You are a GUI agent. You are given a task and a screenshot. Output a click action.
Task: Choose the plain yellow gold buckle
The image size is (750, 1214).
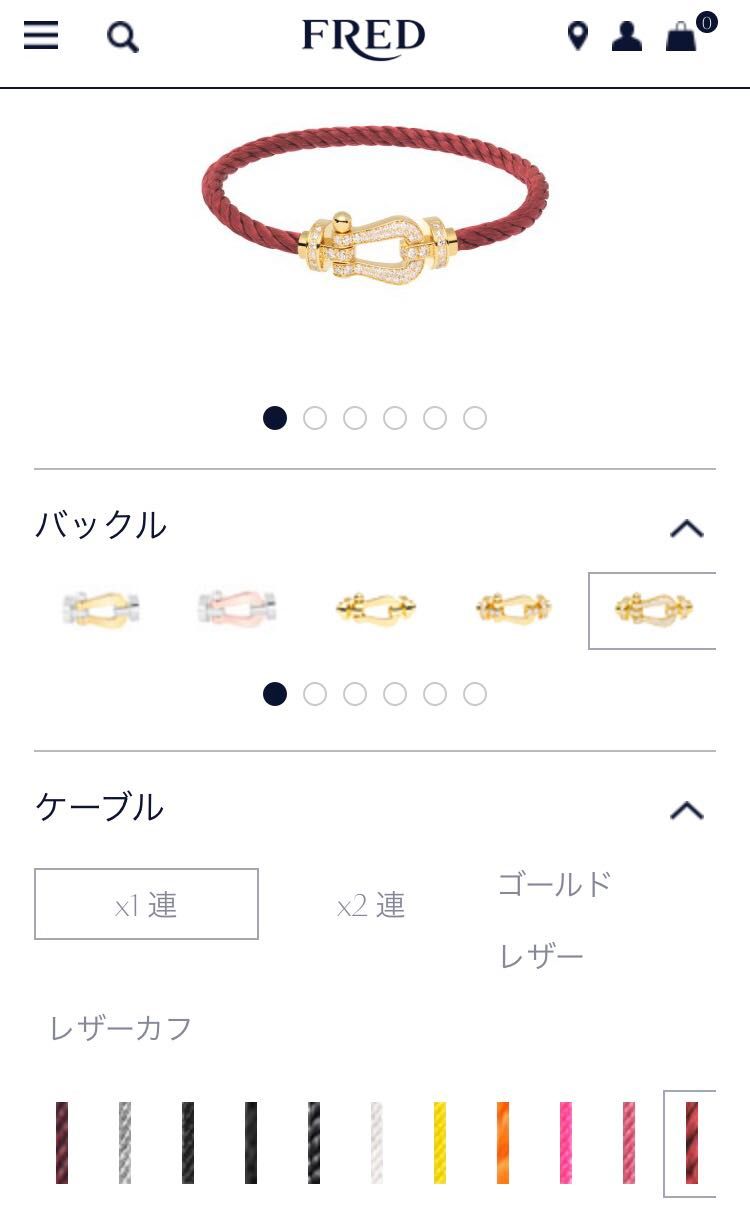pyautogui.click(x=375, y=608)
